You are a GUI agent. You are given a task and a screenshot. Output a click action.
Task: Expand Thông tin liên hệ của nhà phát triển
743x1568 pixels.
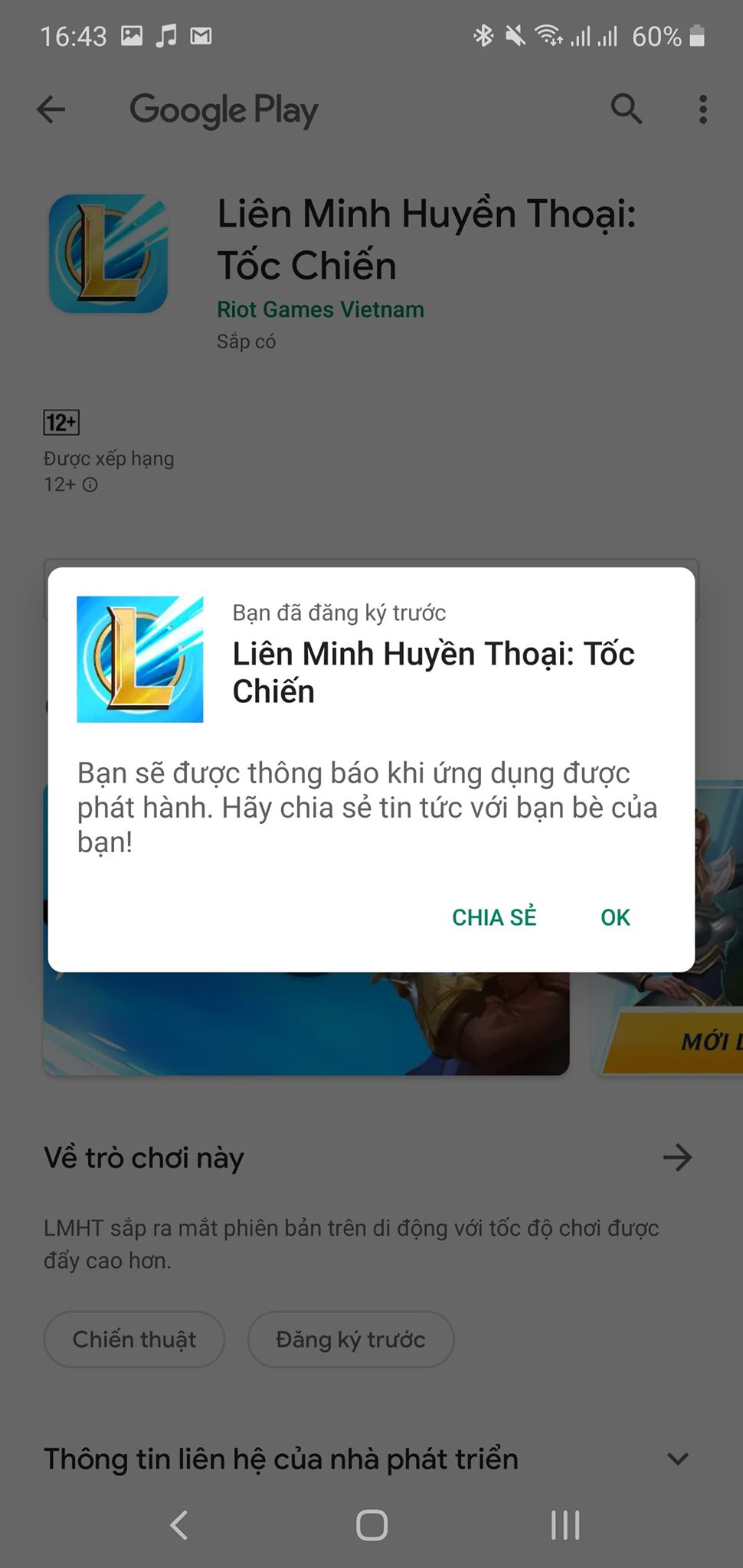click(677, 1459)
